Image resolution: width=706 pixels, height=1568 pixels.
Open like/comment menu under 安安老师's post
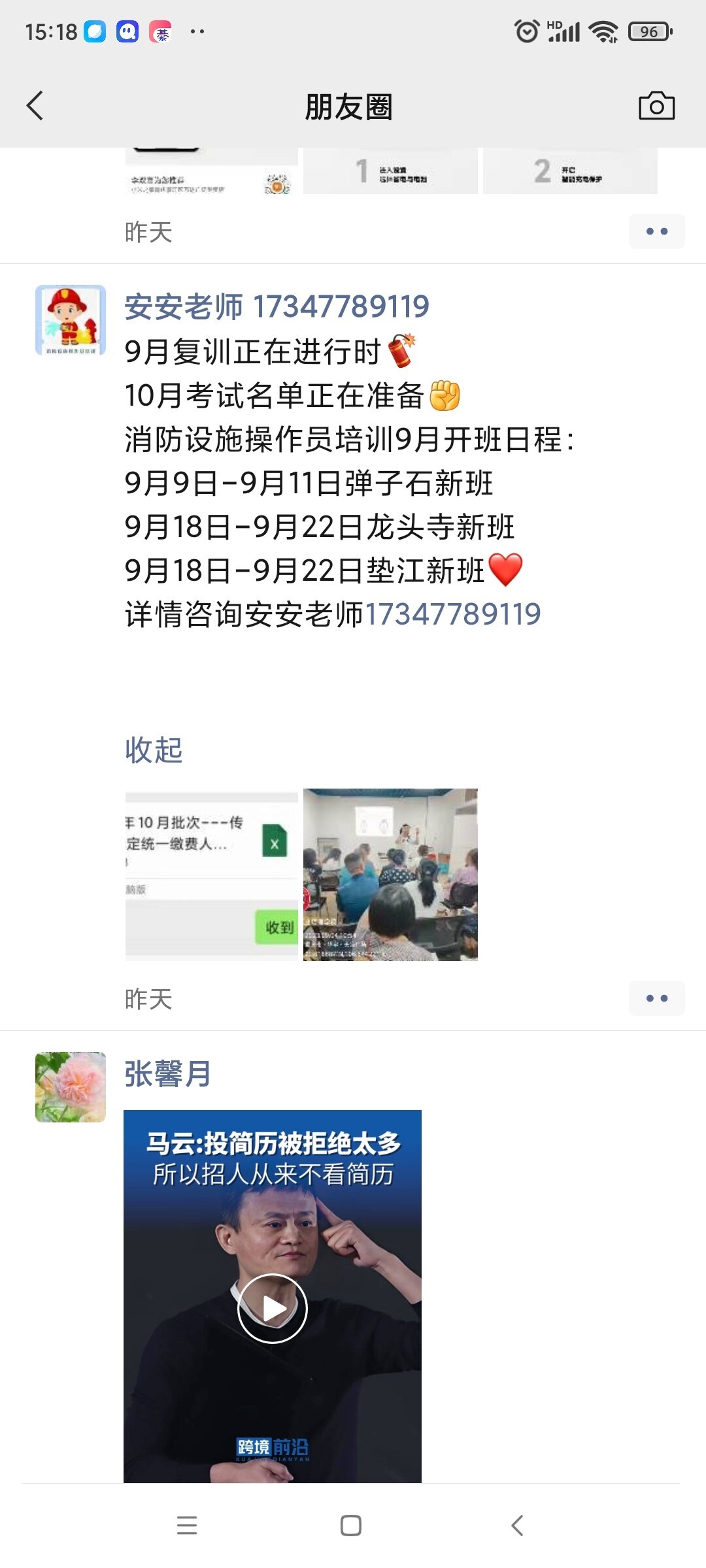coord(656,998)
